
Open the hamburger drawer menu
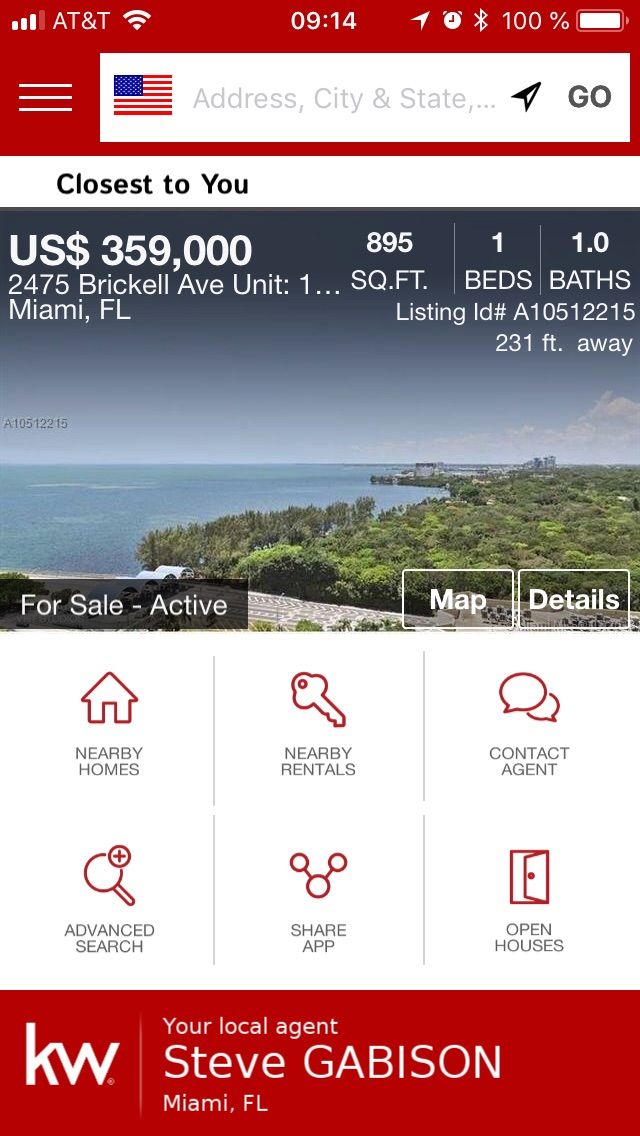[x=45, y=97]
